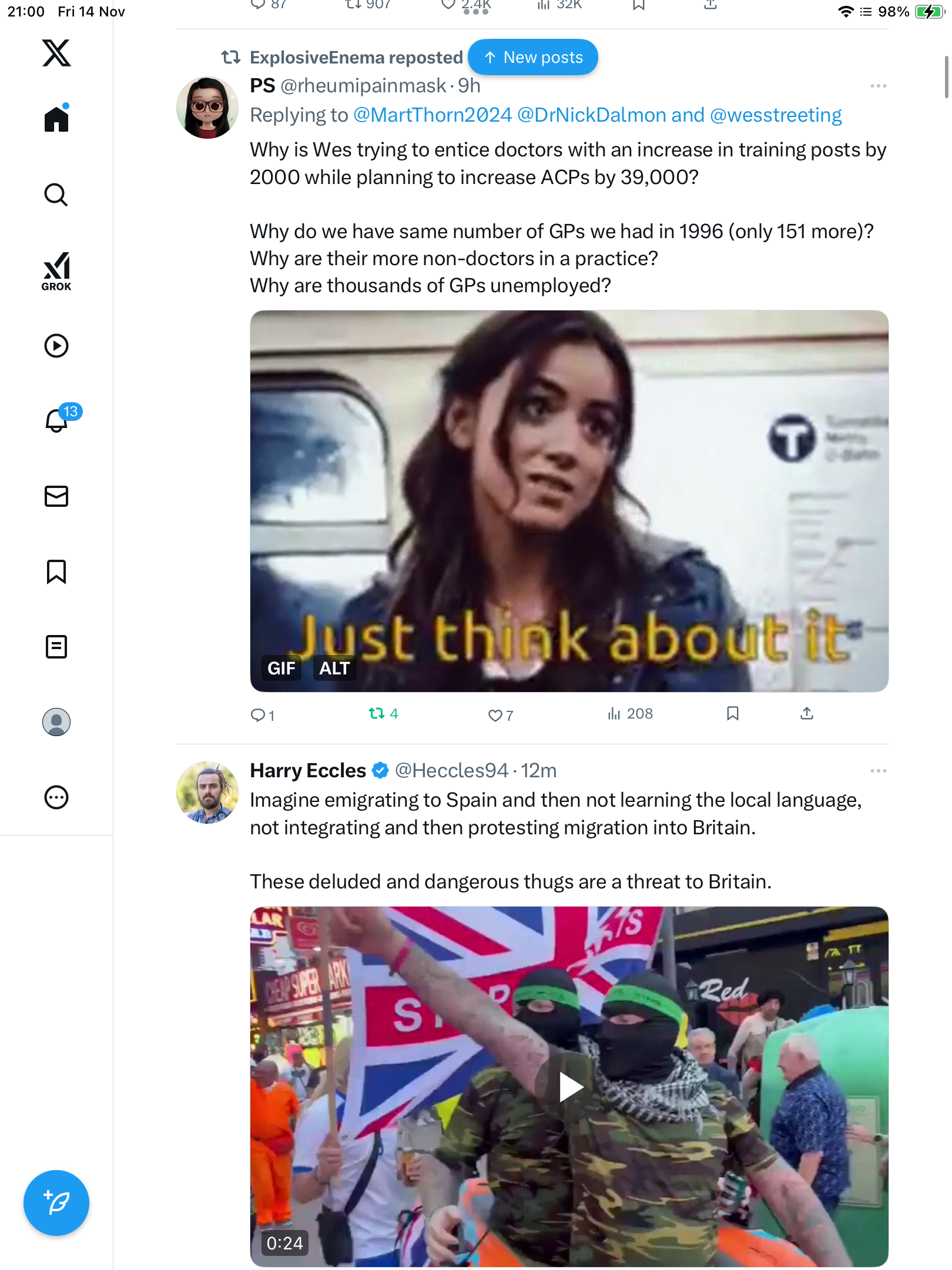Open the video tab in sidebar
The width and height of the screenshot is (952, 1270).
[x=56, y=346]
